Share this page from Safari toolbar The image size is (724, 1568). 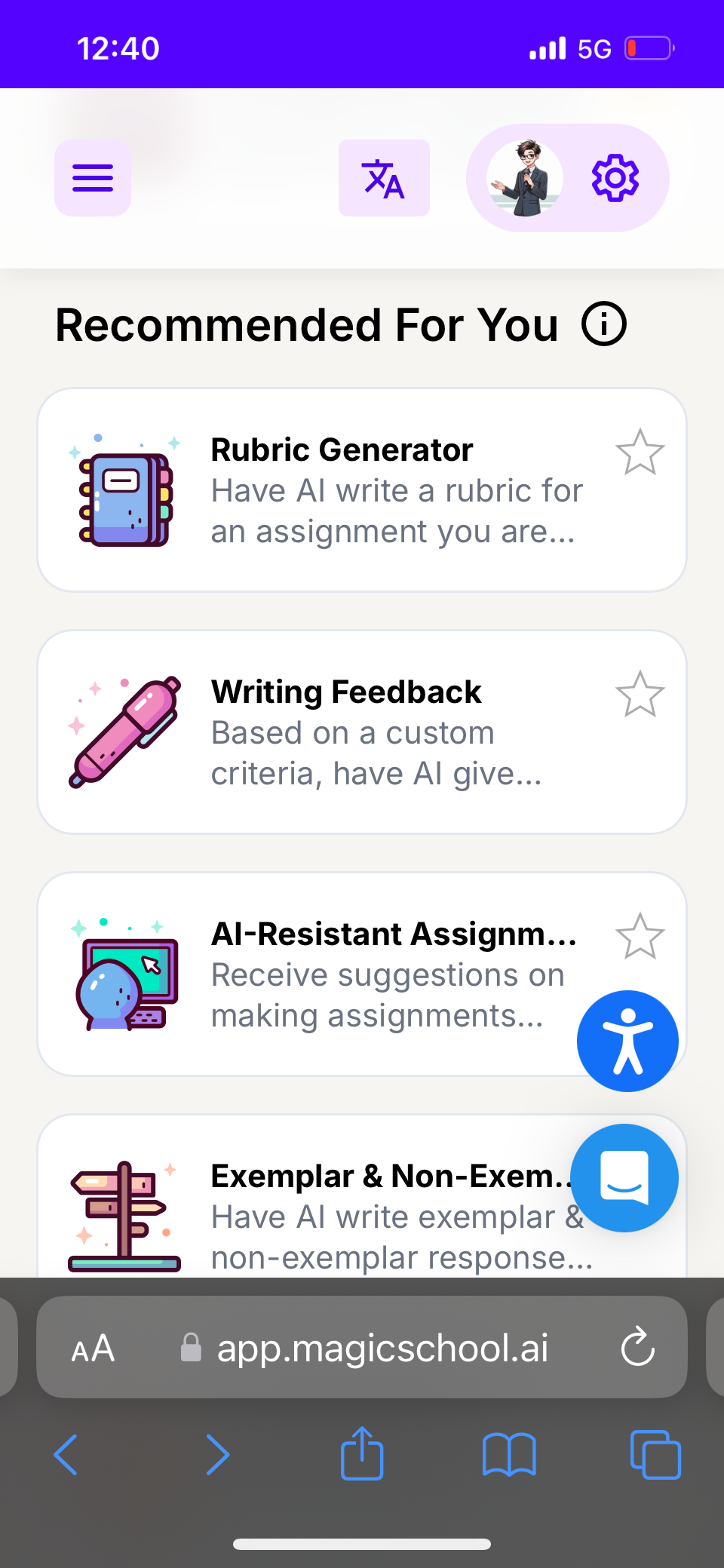click(362, 1453)
